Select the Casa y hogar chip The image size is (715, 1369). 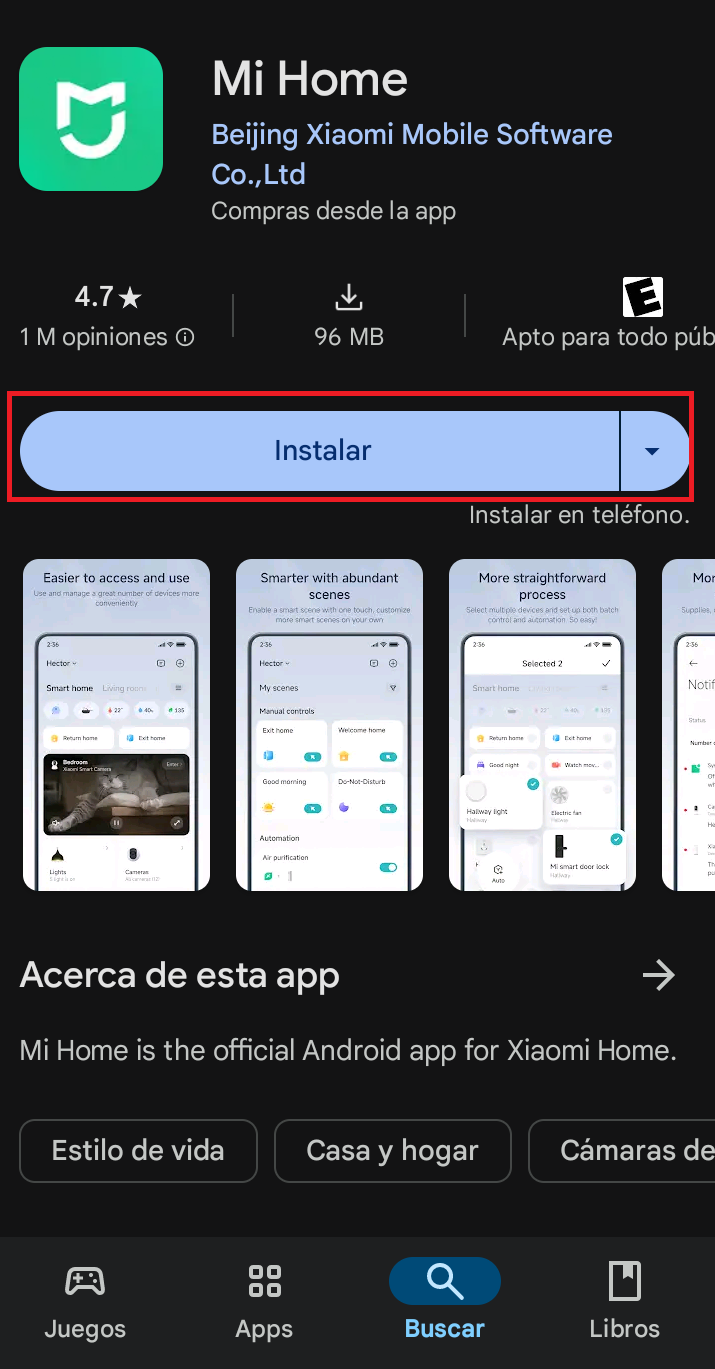(392, 1150)
